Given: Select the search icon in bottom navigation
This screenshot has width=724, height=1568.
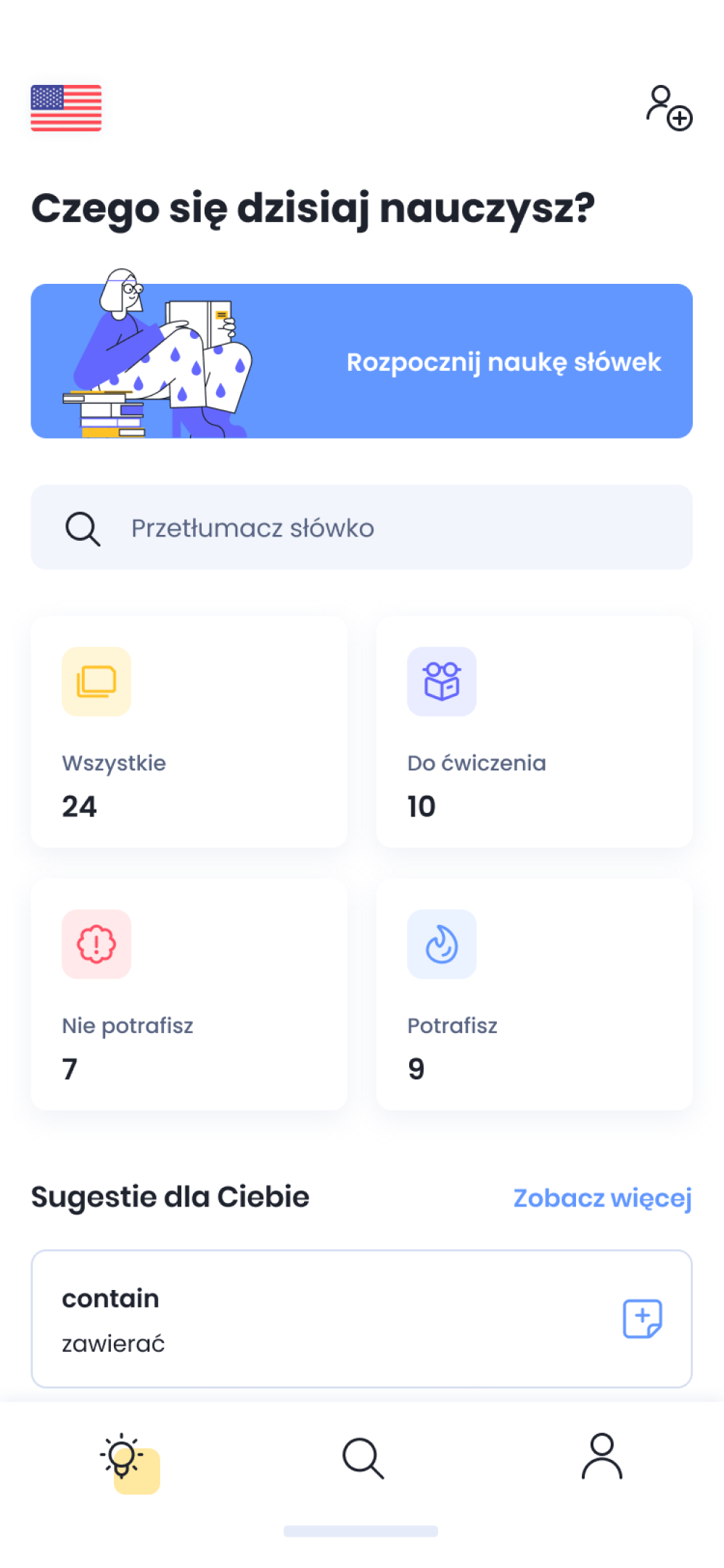Looking at the screenshot, I should [x=362, y=1457].
